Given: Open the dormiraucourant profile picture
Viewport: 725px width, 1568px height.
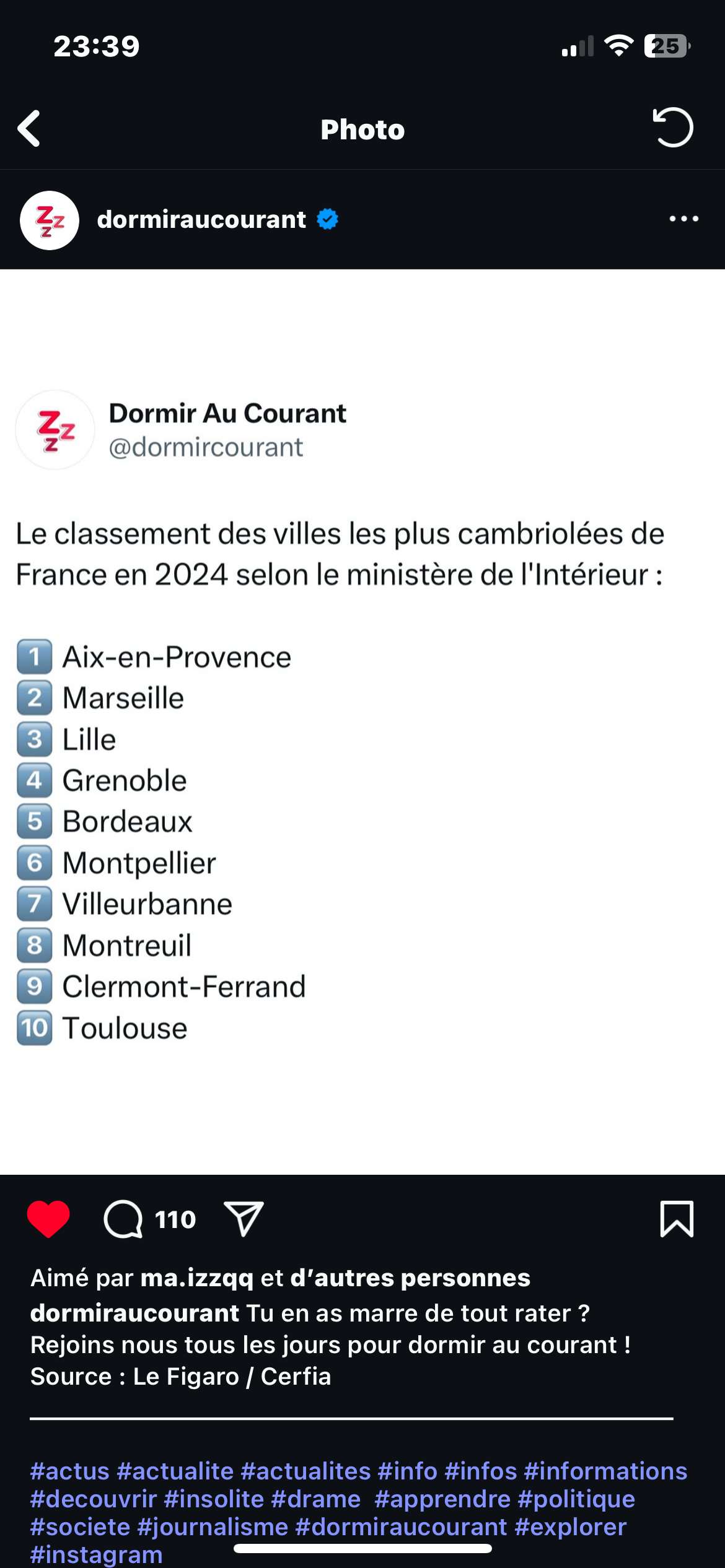Looking at the screenshot, I should coord(50,220).
